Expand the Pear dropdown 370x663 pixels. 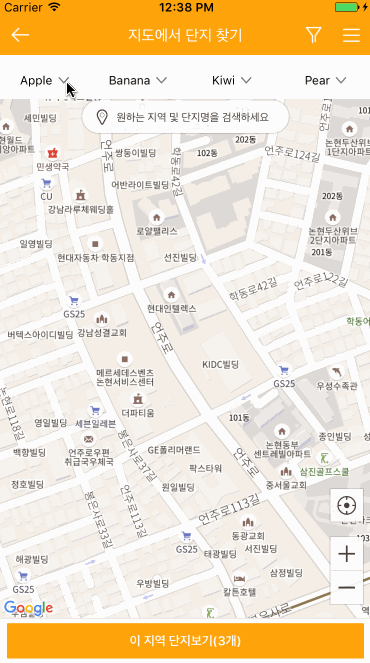coord(326,80)
